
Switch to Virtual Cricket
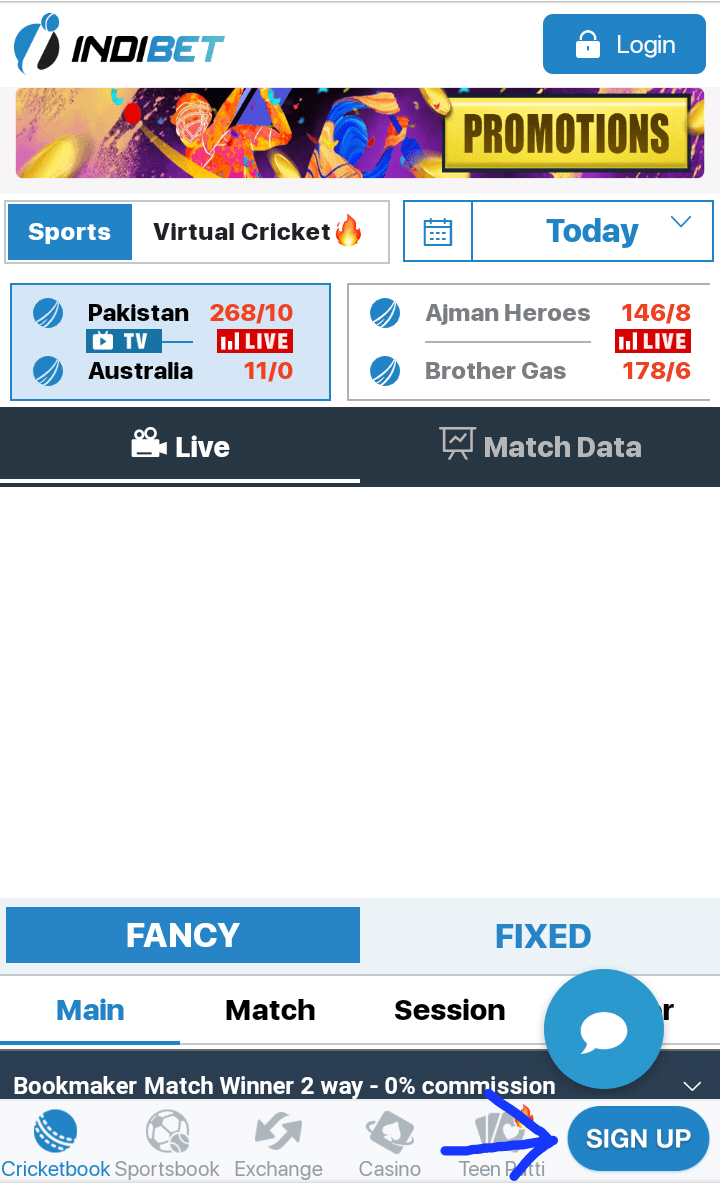[x=257, y=232]
